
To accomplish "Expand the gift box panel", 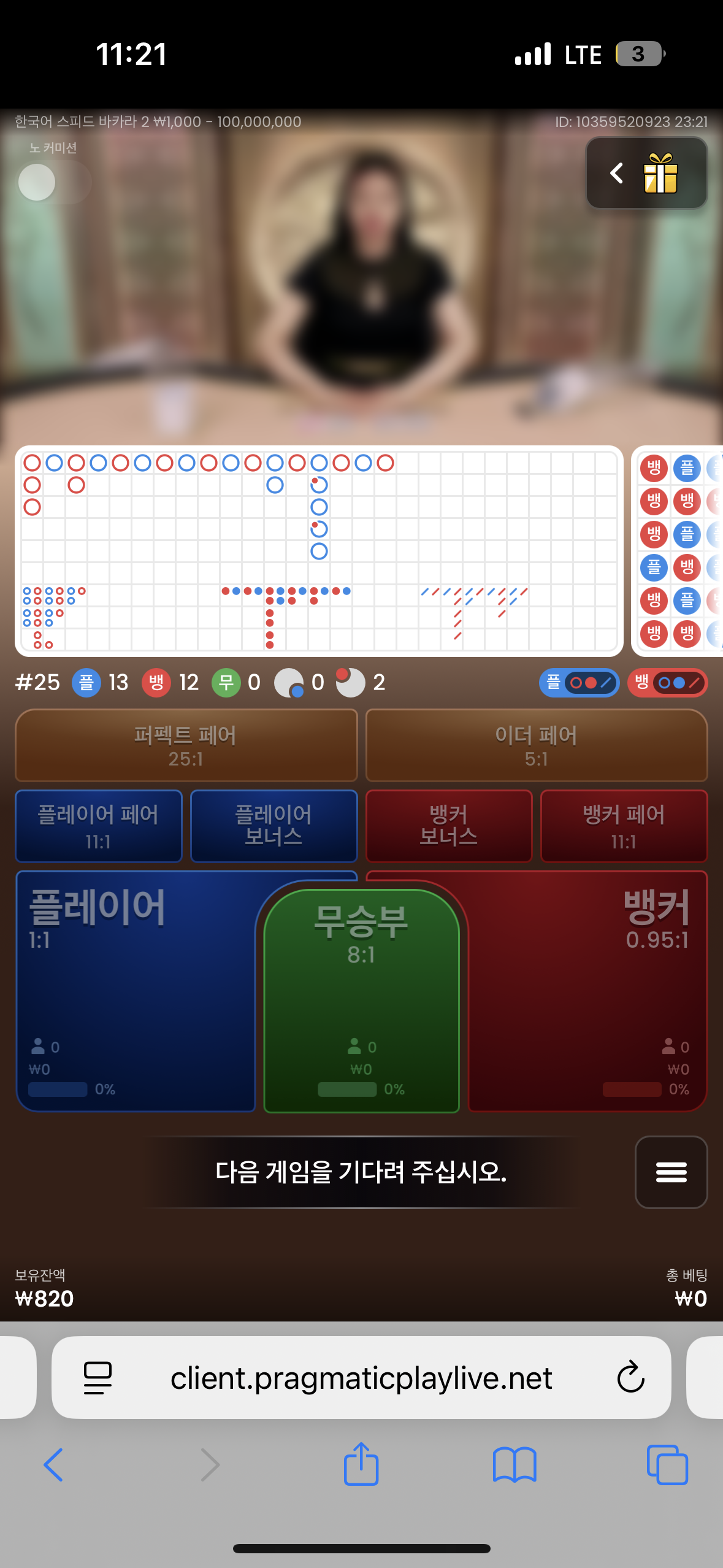I will pos(646,173).
